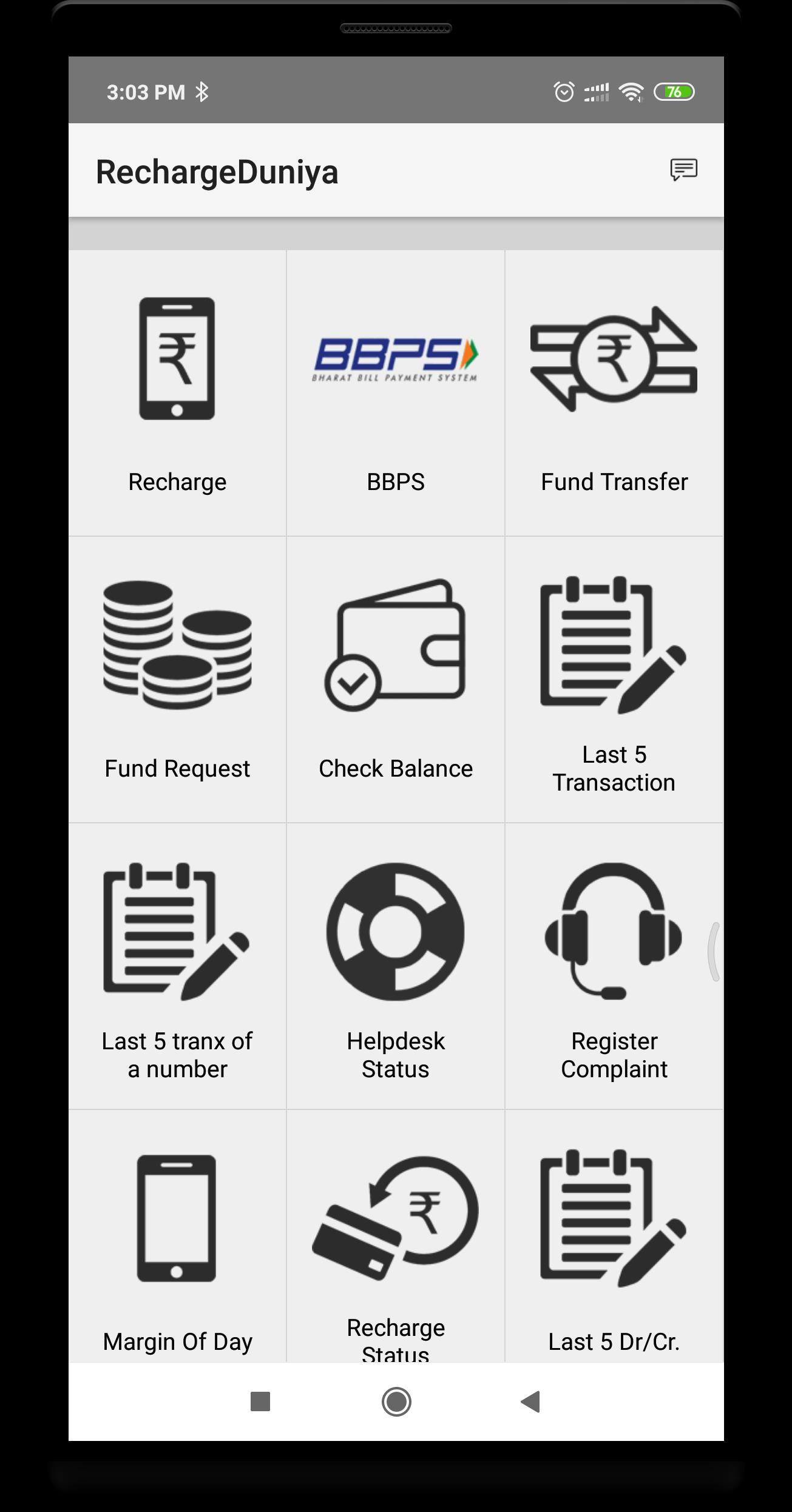Open Last 5 tranx of a number
Screen dimensions: 792x1512
click(177, 965)
